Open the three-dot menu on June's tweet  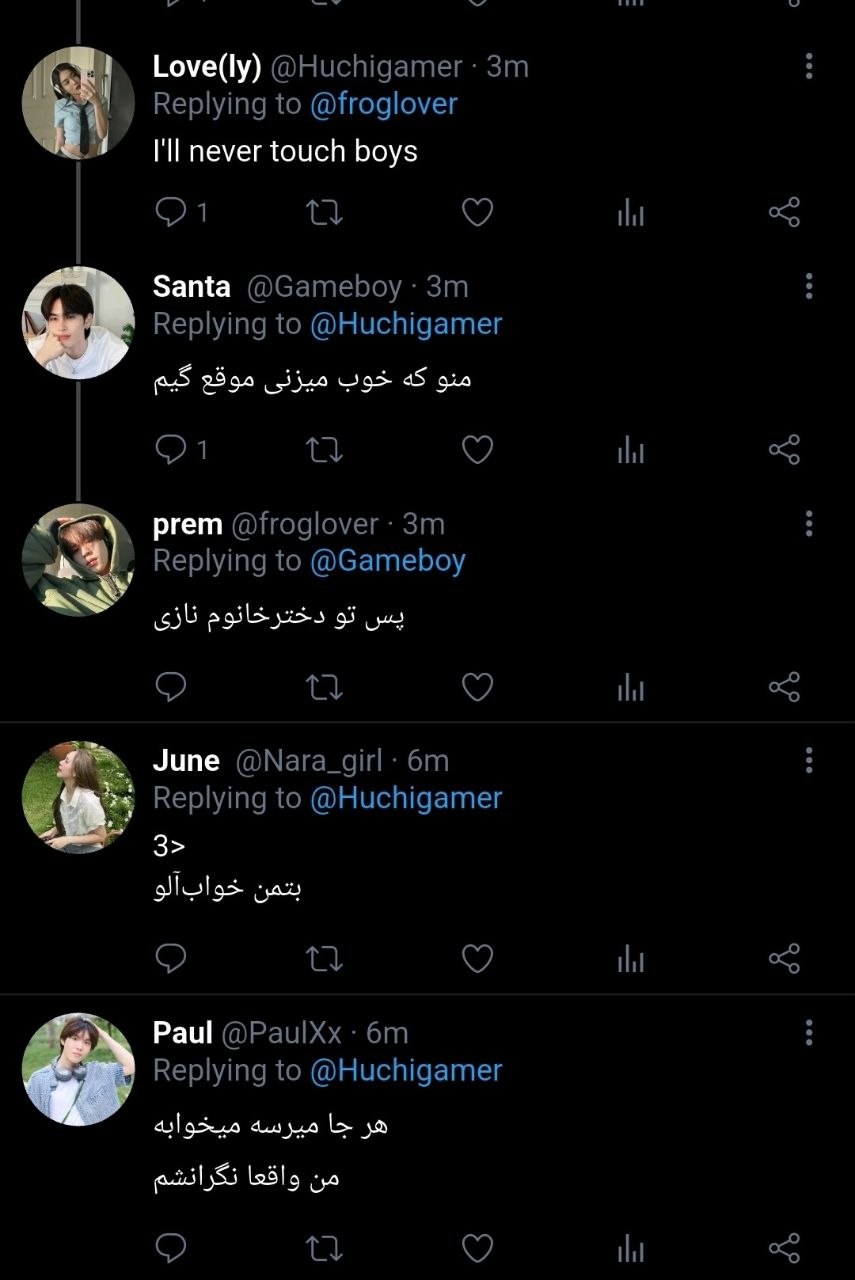(809, 761)
